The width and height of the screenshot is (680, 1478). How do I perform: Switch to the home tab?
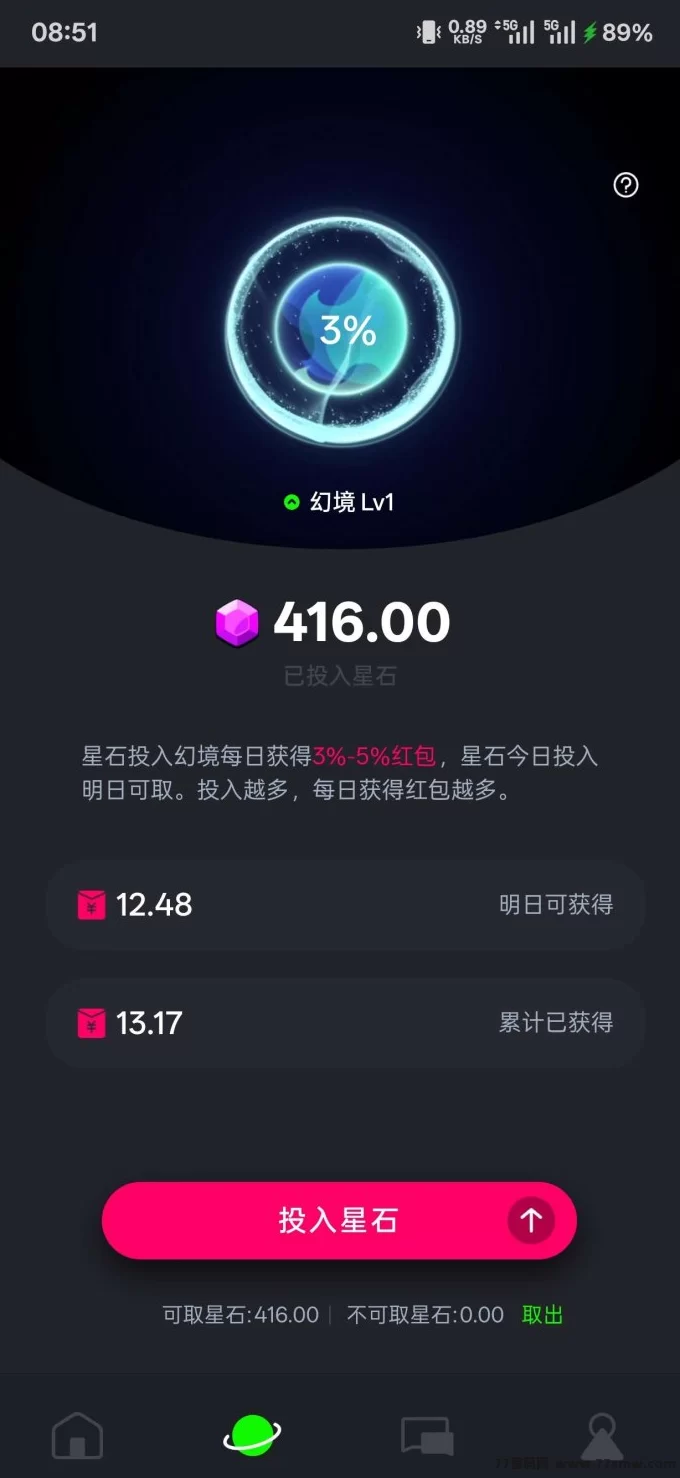(x=77, y=1436)
